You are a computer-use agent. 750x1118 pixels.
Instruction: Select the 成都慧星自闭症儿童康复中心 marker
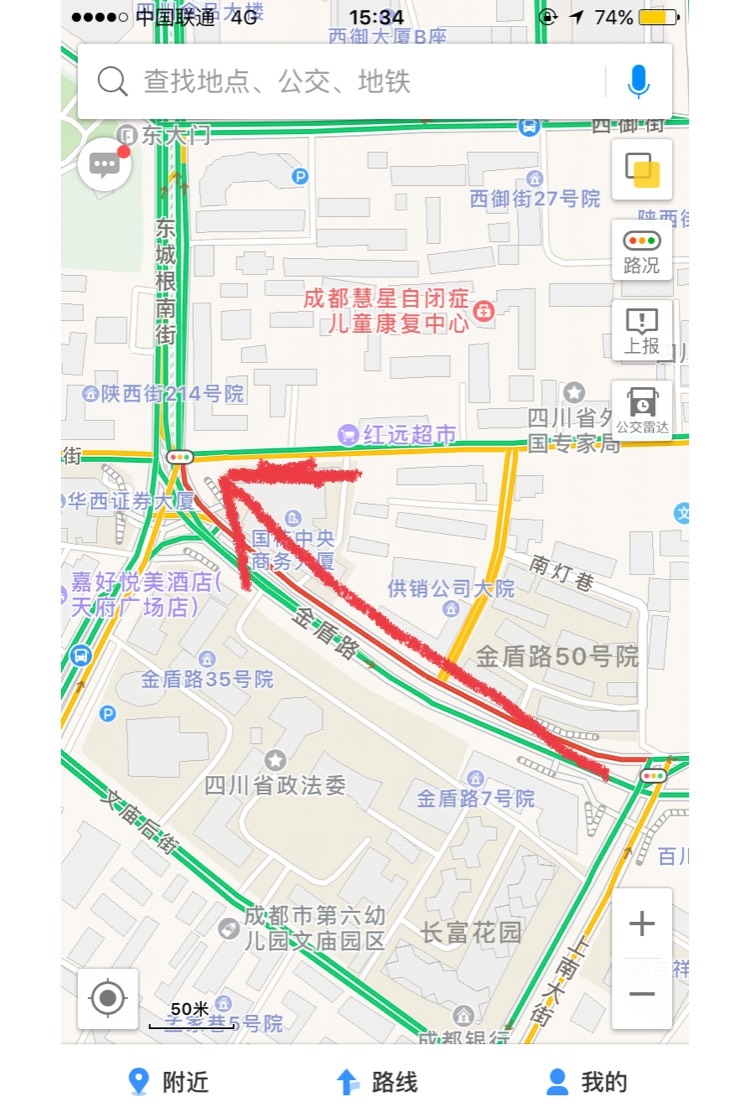coord(484,311)
